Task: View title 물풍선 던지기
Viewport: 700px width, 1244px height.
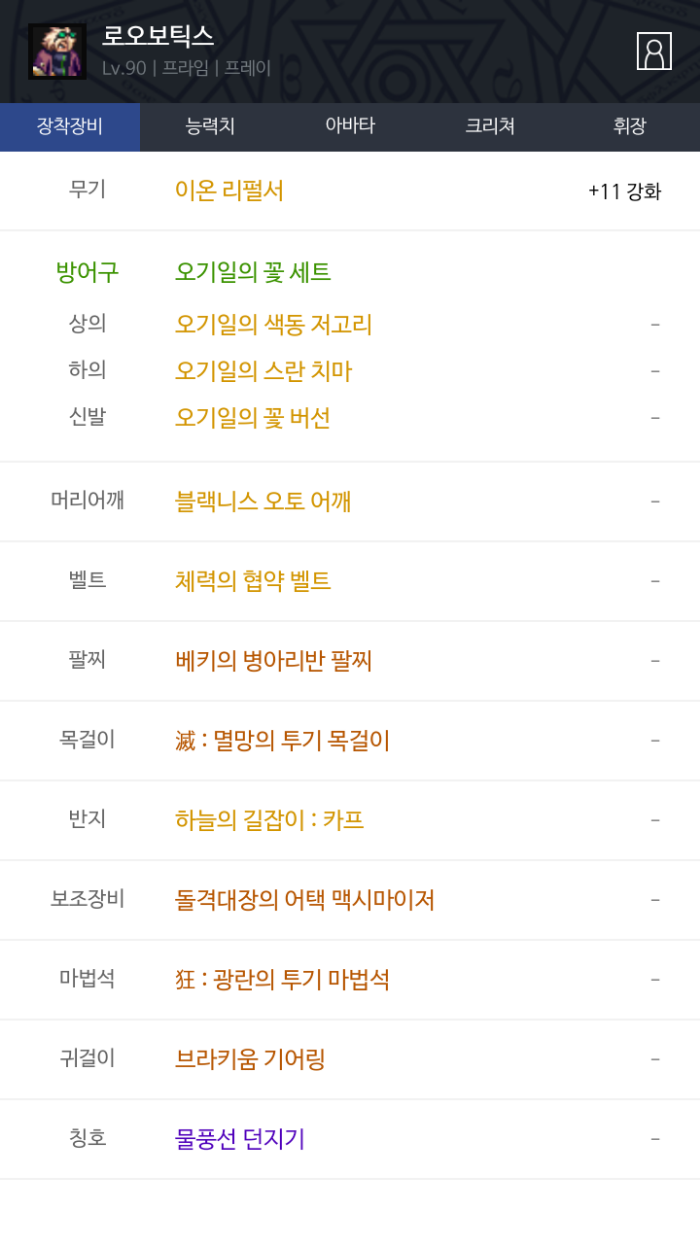Action: (239, 1139)
